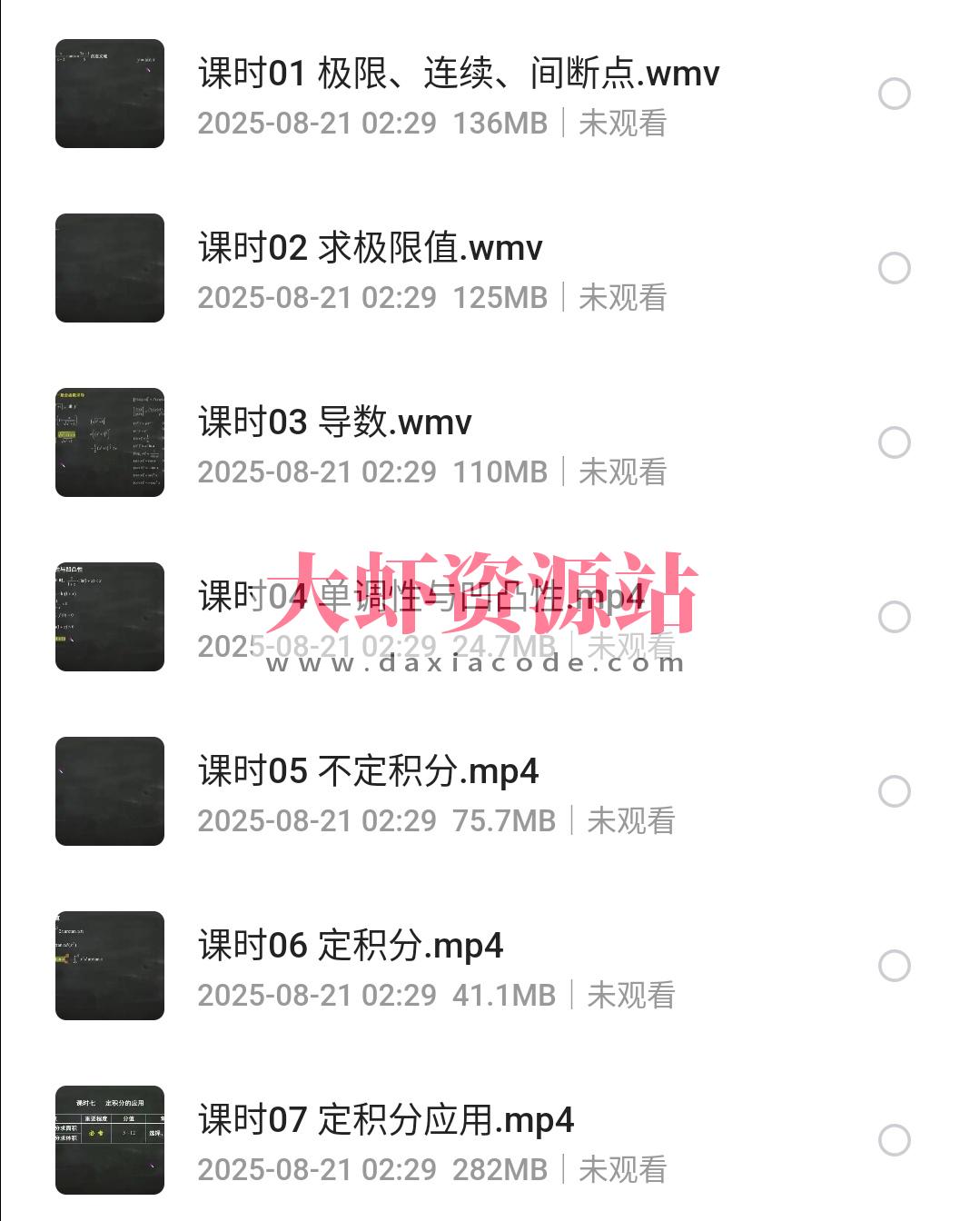980x1221 pixels.
Task: Play 课时01 极限、连续、间断点.wmv
Action: [459, 74]
